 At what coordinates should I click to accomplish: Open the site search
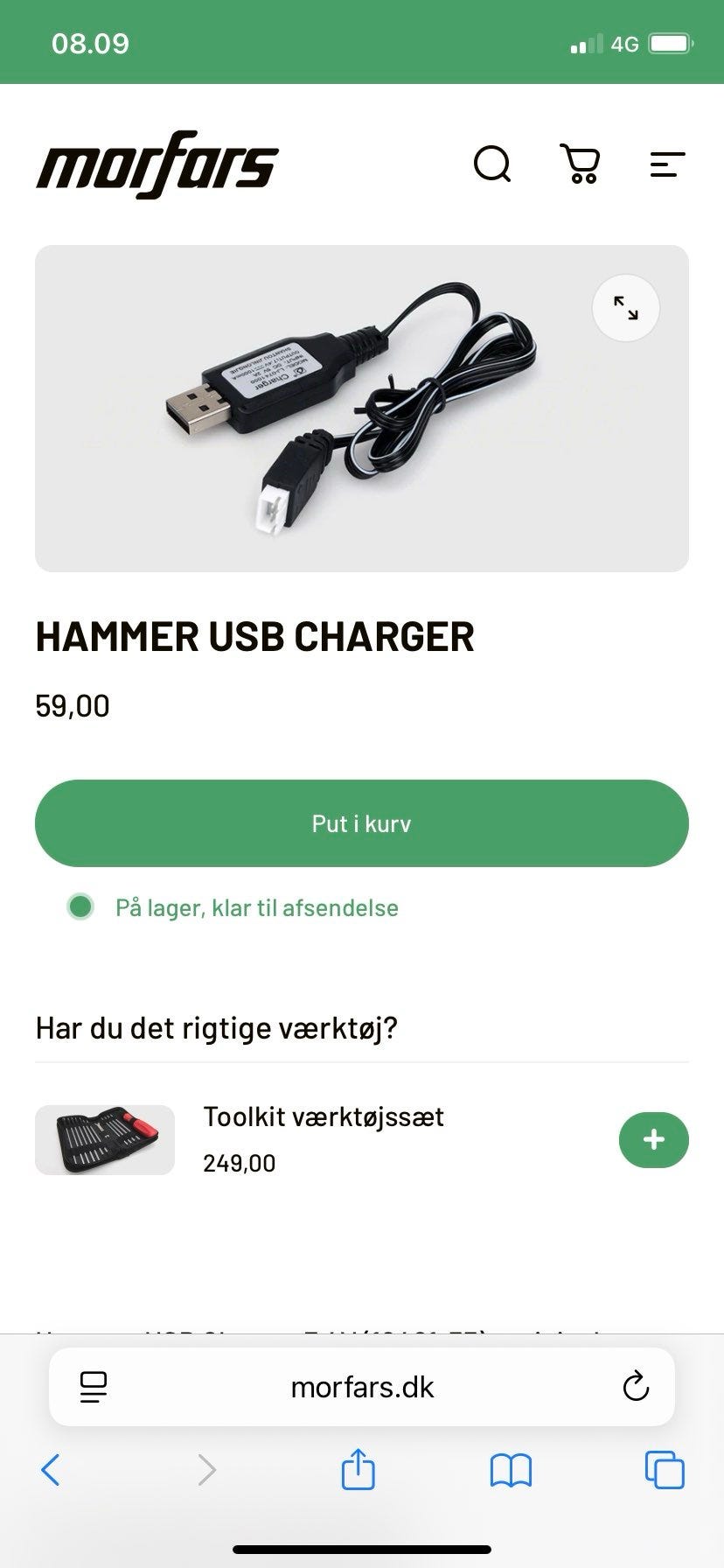coord(492,164)
